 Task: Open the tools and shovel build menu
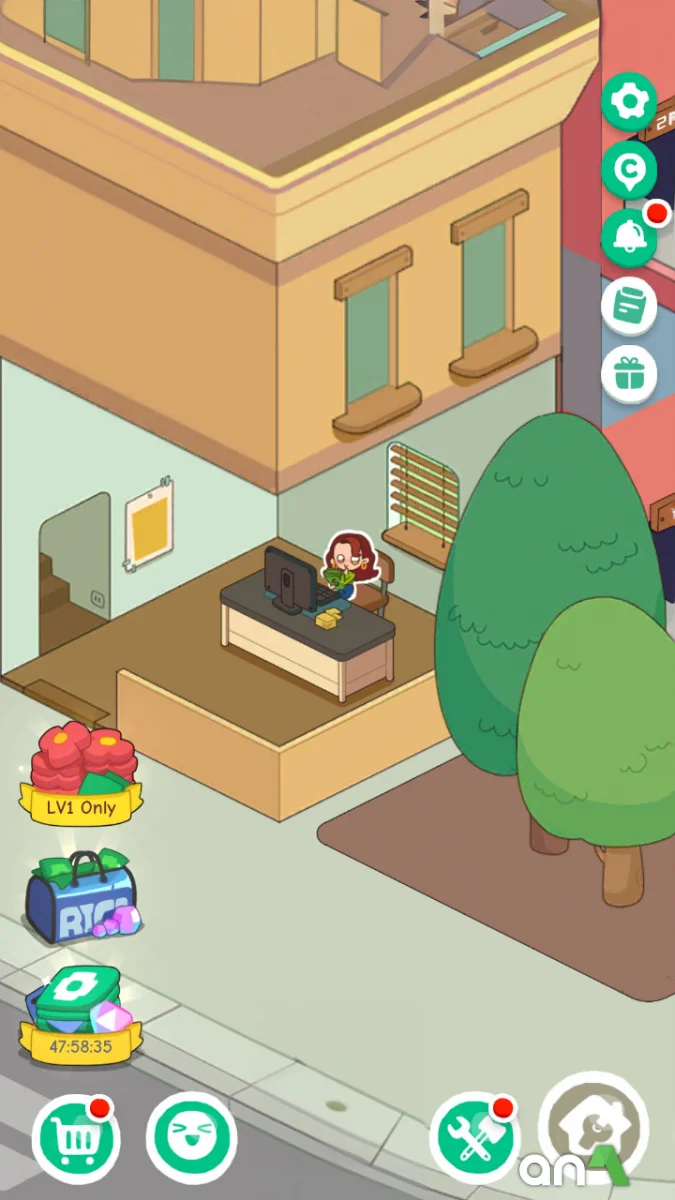(x=474, y=1139)
